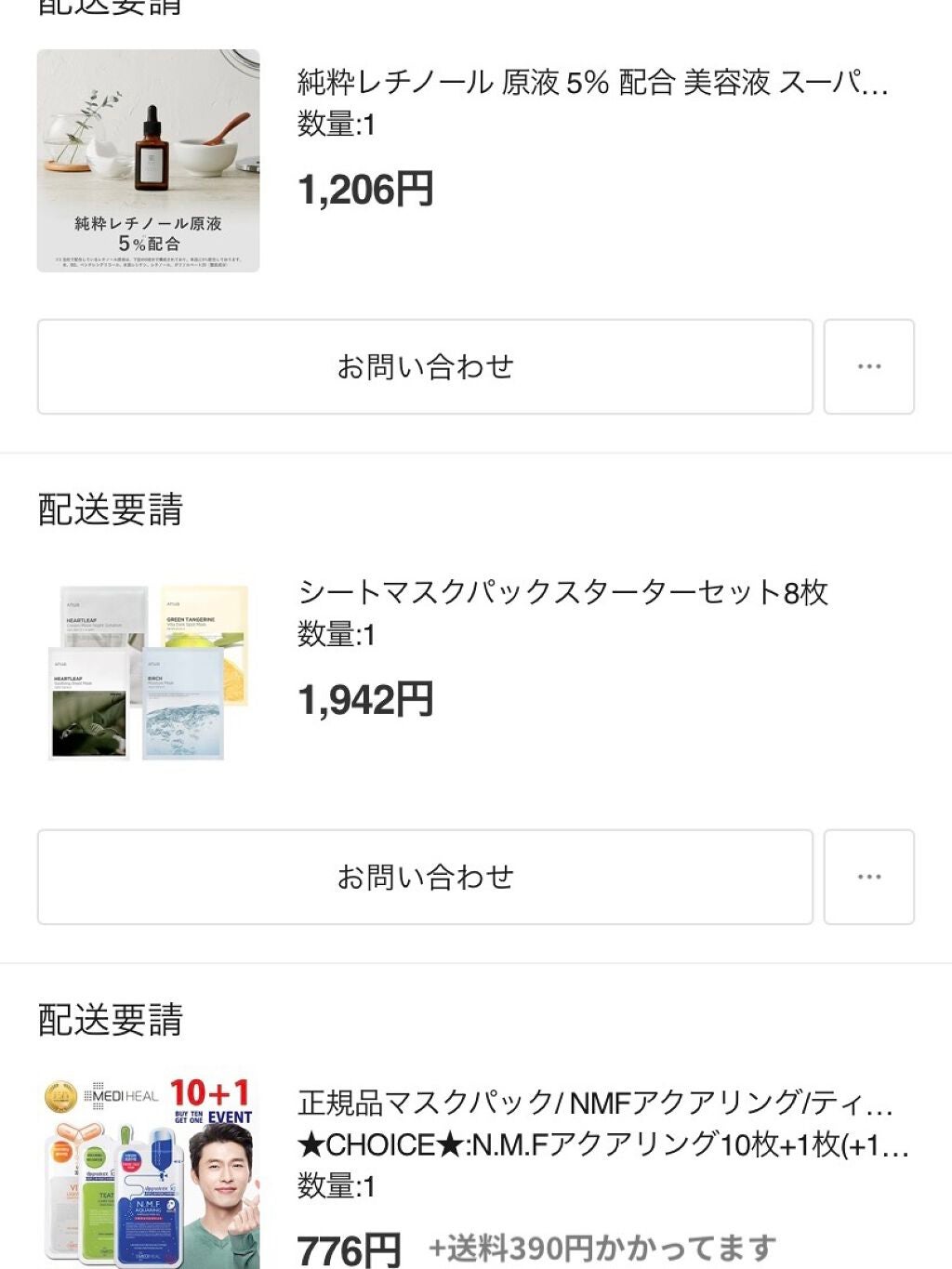Select the 1,206円 price label
The width and height of the screenshot is (952, 1269).
click(364, 190)
